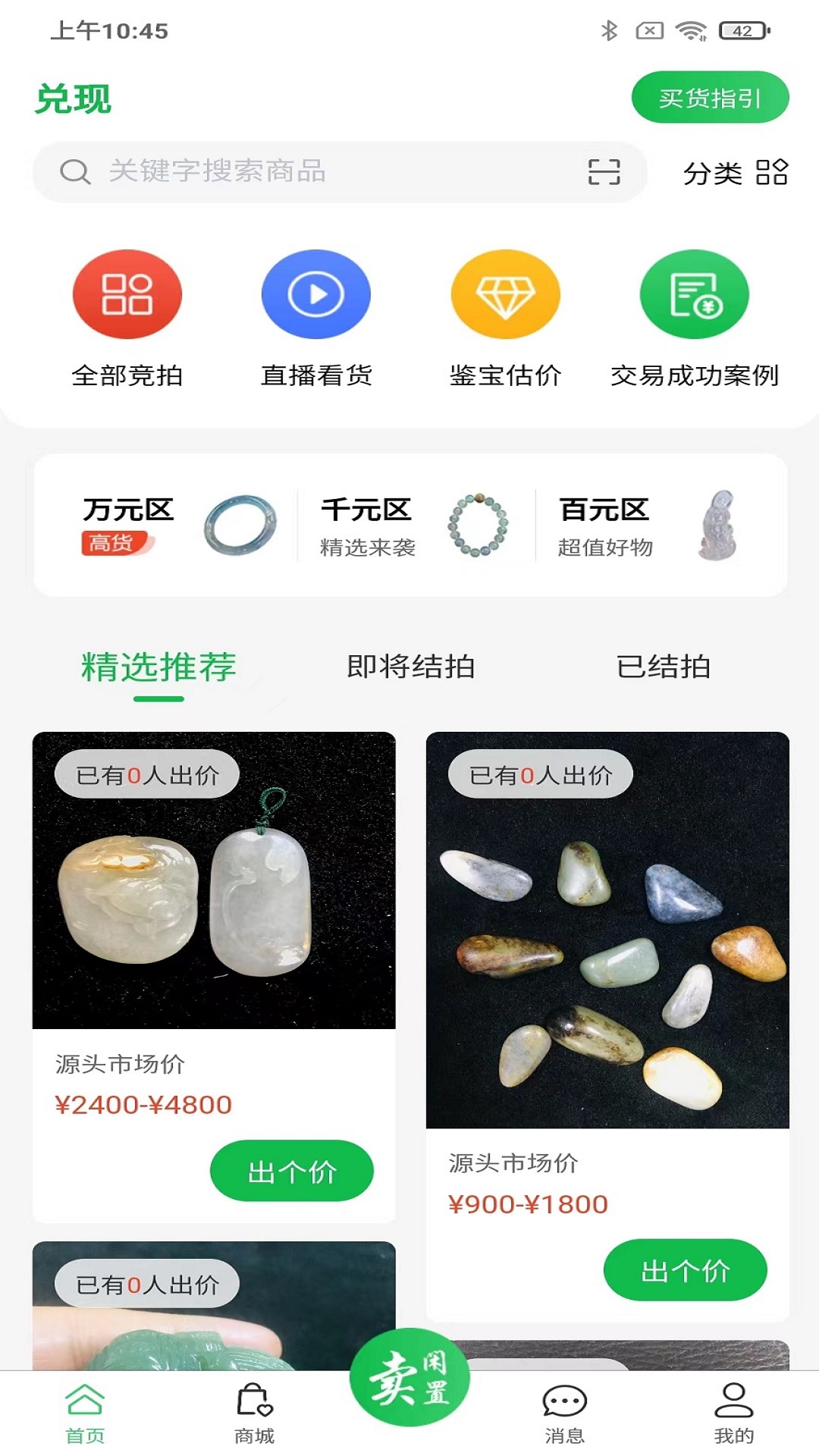Open the 买货指引 buying guide
The image size is (819, 1456).
(710, 98)
